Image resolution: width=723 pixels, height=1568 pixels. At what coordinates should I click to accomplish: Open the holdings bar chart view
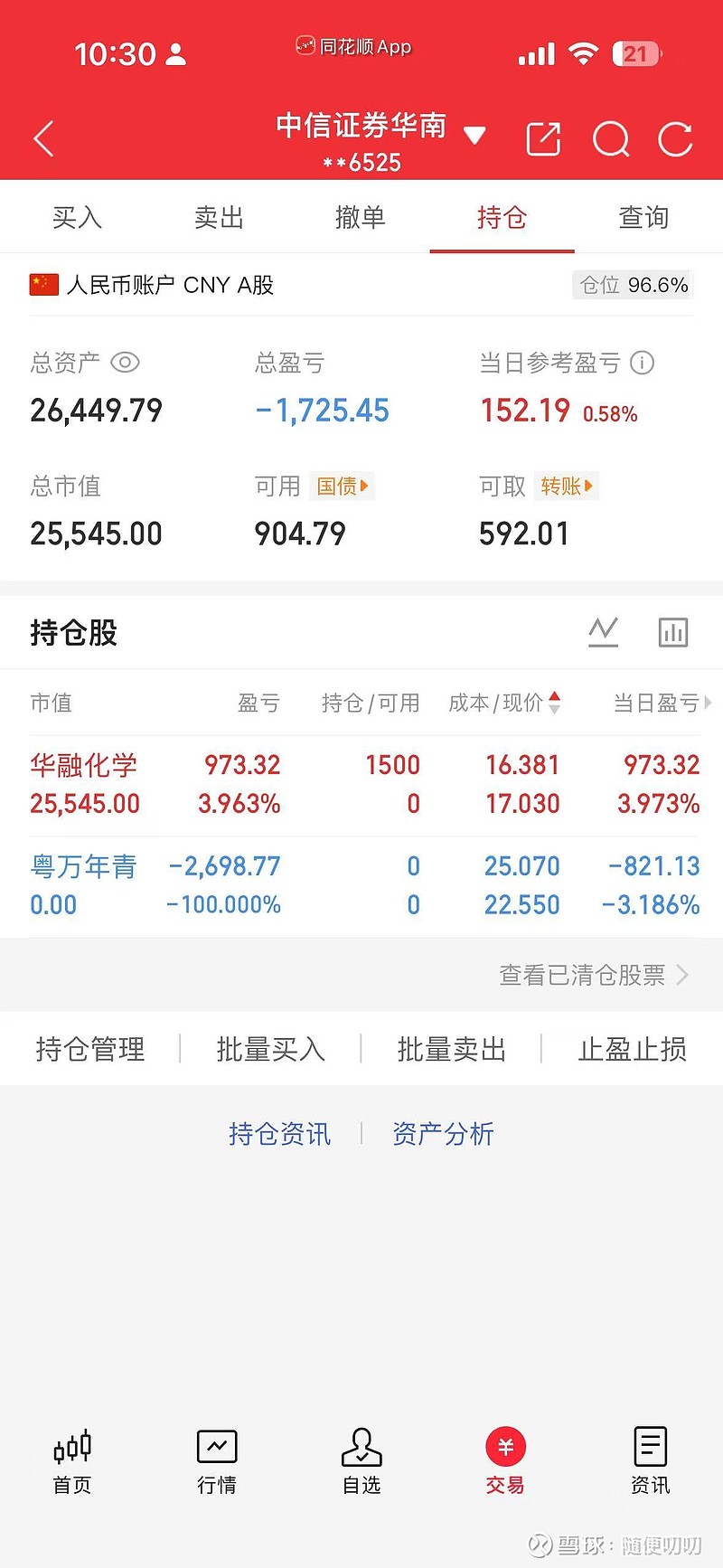pos(673,632)
